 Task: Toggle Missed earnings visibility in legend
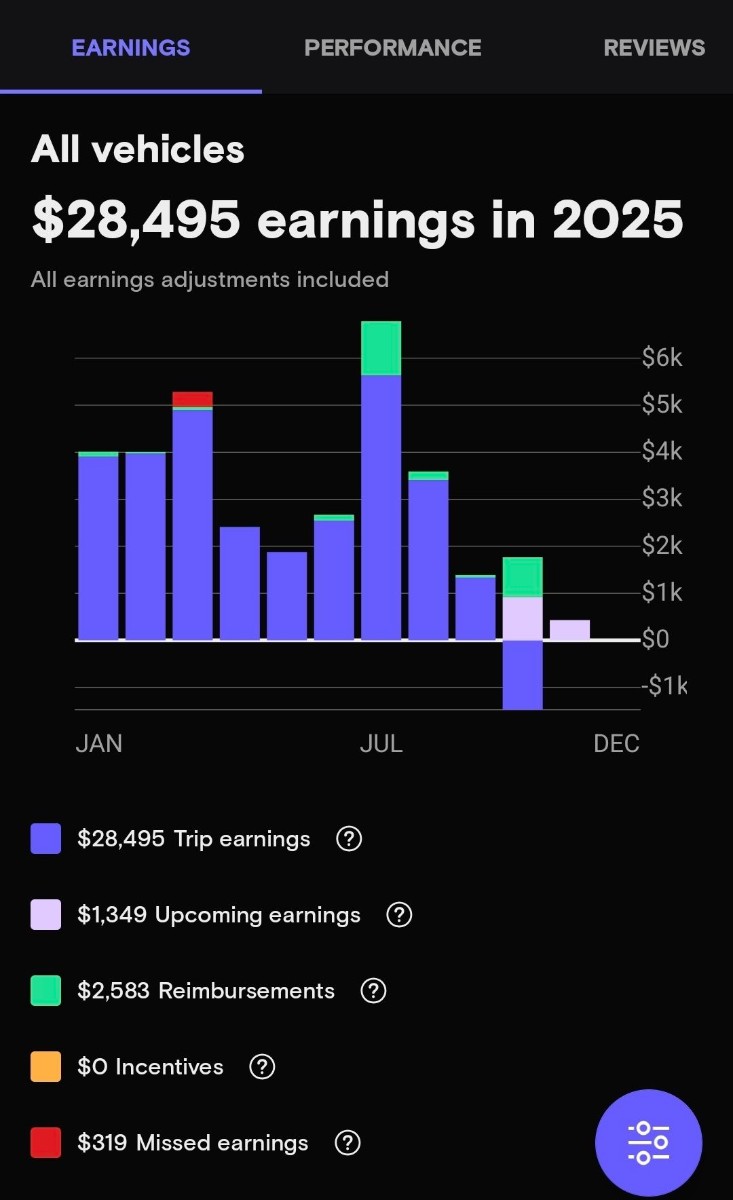tap(44, 1142)
